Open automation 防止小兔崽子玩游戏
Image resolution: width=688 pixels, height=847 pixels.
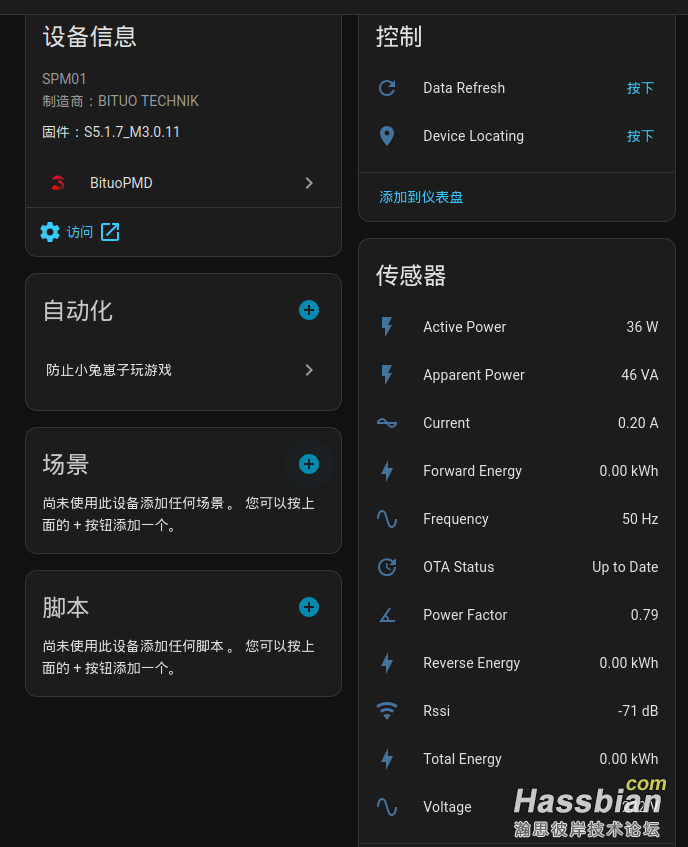(183, 370)
